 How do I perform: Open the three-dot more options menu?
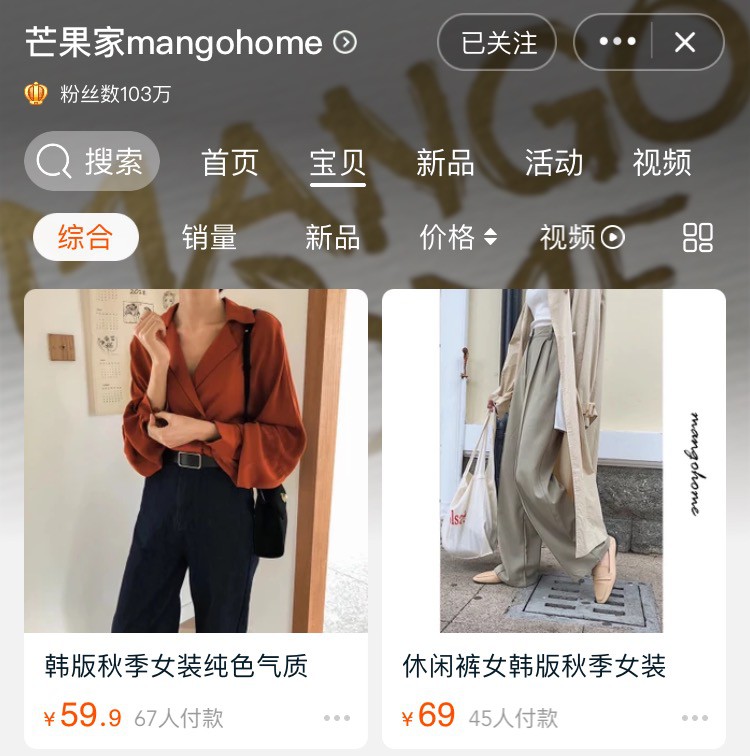(x=616, y=42)
